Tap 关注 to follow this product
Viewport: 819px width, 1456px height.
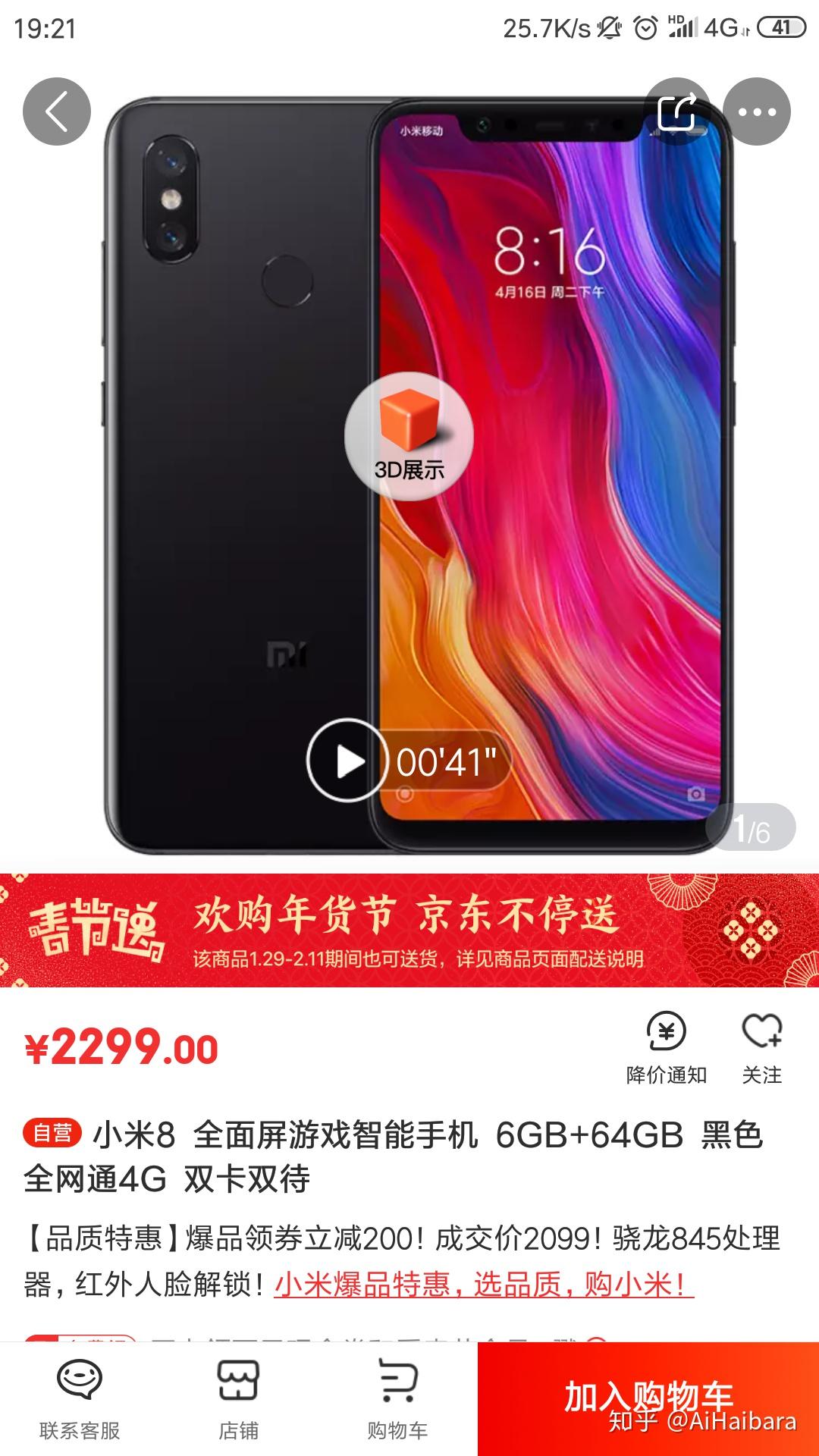762,1050
